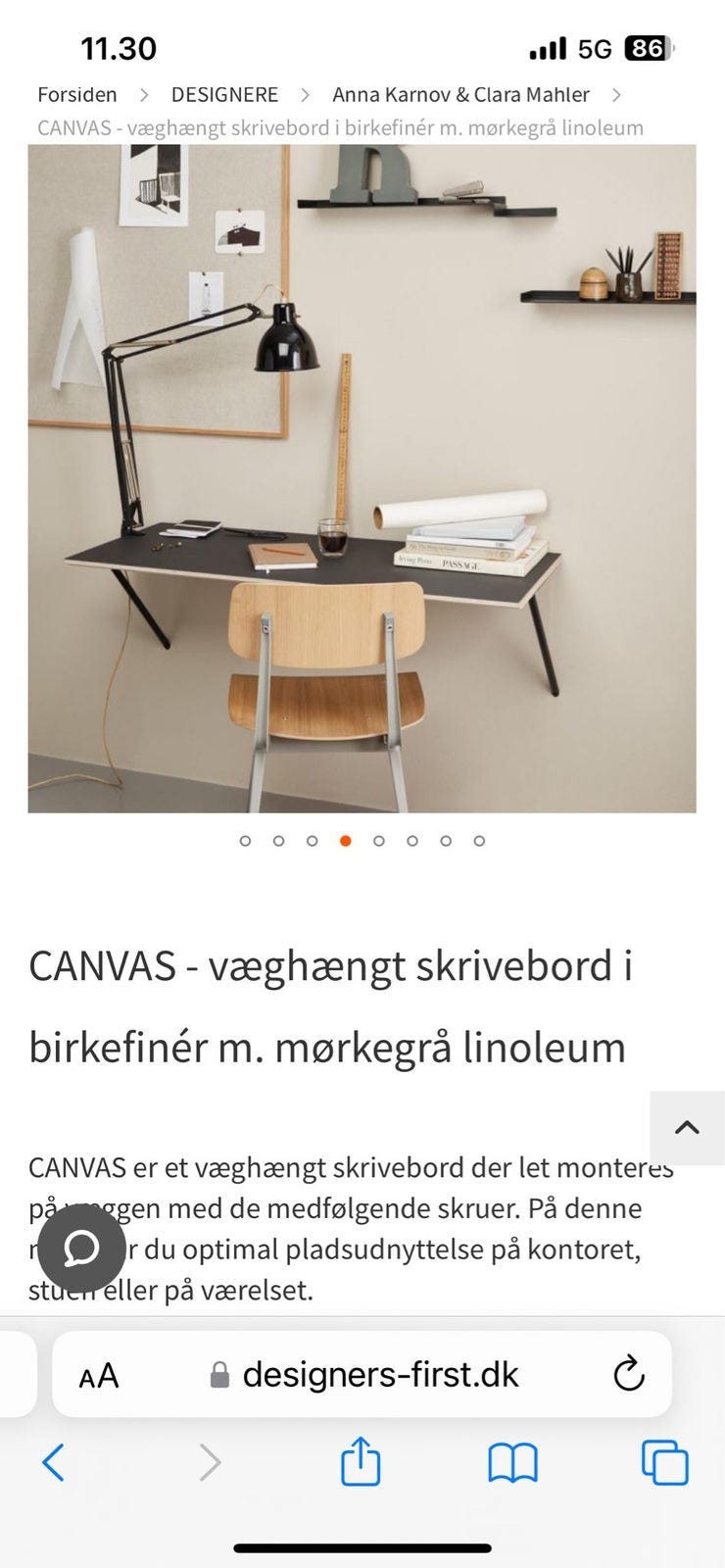The image size is (725, 1568).
Task: Reload the product page
Action: coord(628,1373)
